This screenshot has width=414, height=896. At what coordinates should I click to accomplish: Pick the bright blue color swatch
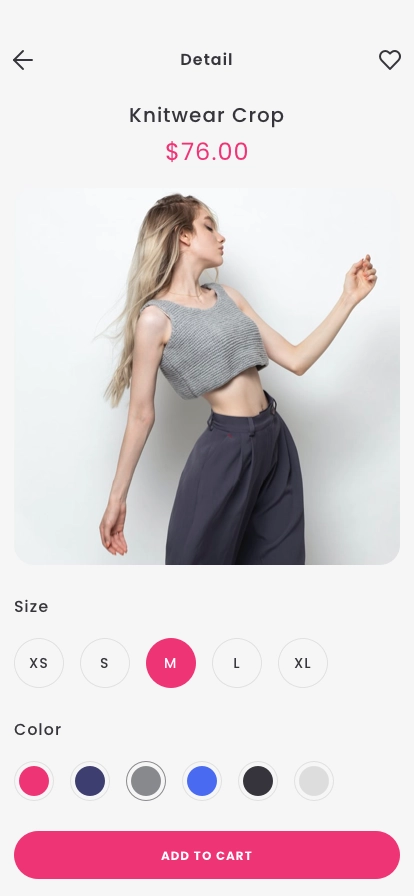click(x=202, y=781)
